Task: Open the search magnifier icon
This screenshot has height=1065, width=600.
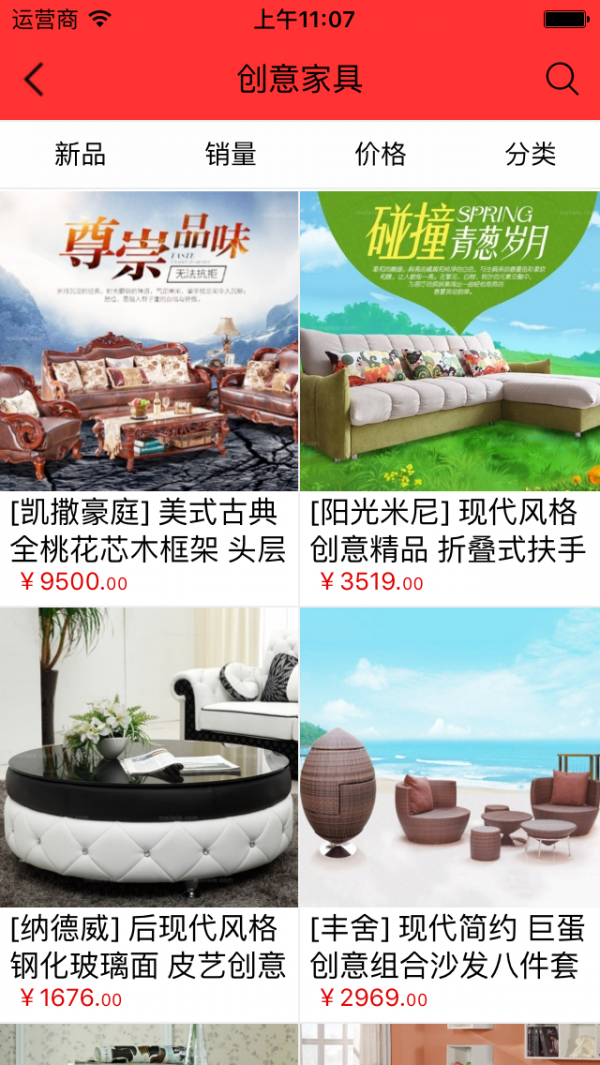Action: coord(562,79)
